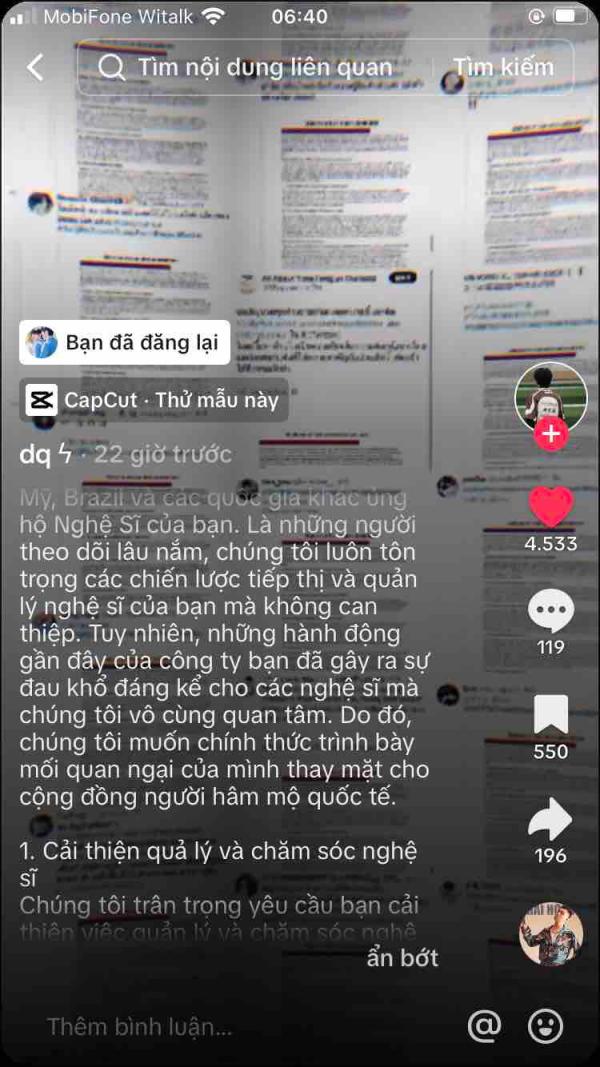The width and height of the screenshot is (600, 1067).
Task: Unlike the video with the heart icon
Action: (x=550, y=507)
